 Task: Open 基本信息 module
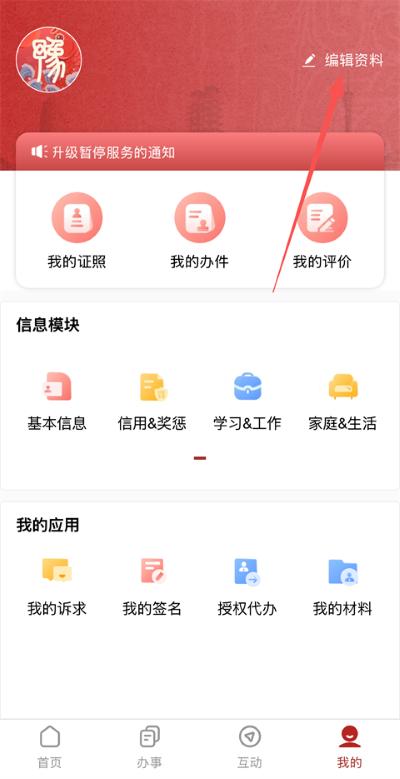coord(57,401)
